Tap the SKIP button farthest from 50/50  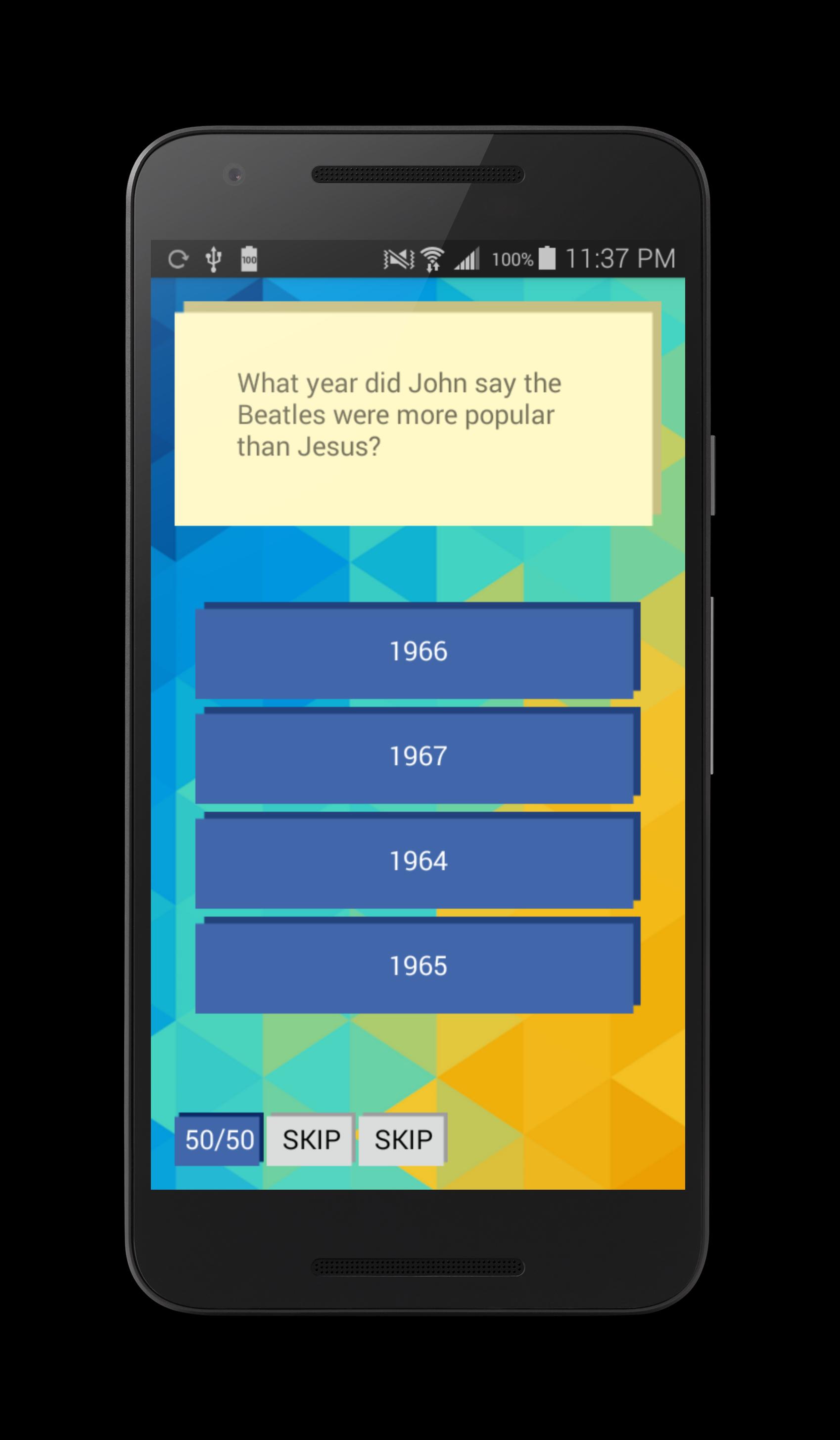(403, 1140)
